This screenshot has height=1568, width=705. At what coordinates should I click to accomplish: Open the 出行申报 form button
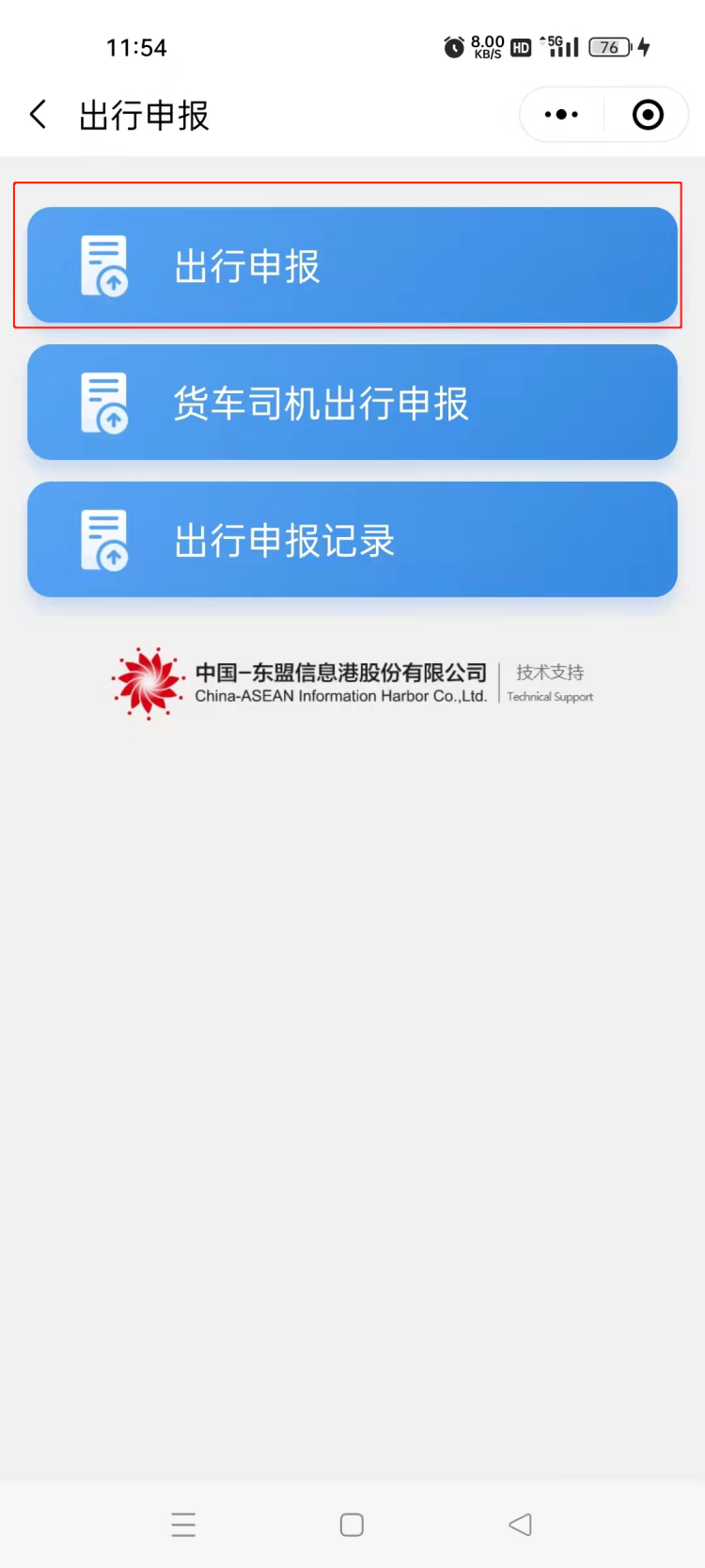[x=352, y=265]
